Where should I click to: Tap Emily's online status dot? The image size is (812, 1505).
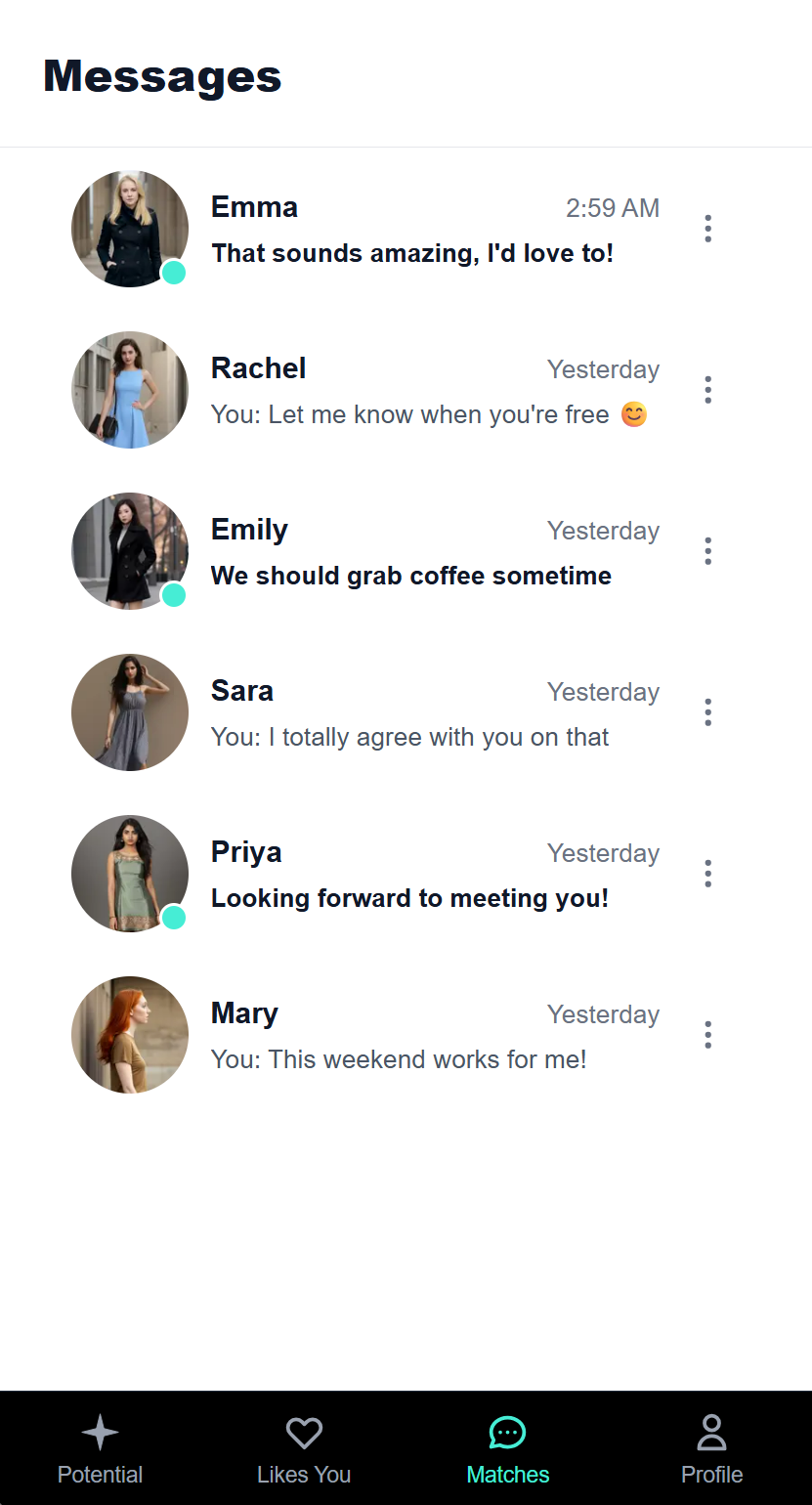pyautogui.click(x=174, y=595)
